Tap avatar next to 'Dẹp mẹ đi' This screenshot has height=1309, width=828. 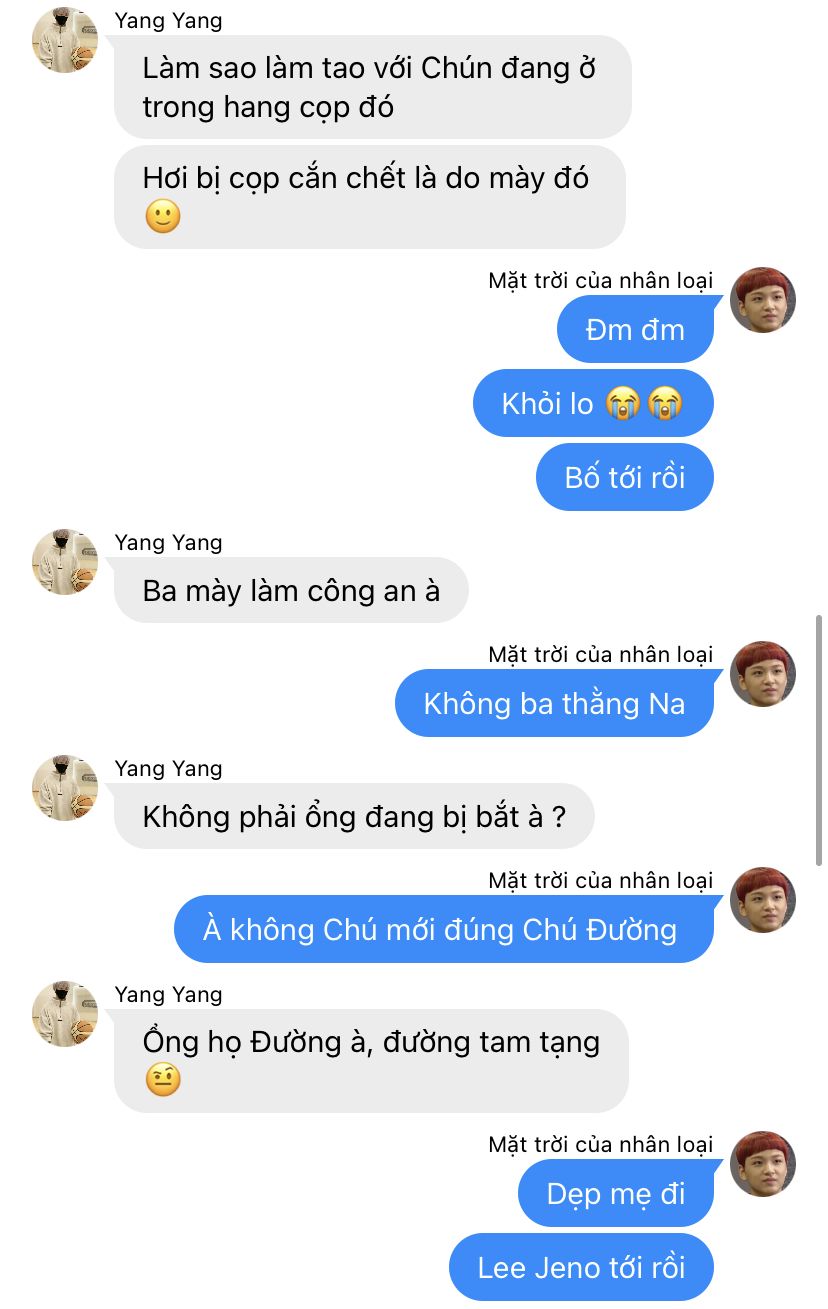(x=763, y=1164)
